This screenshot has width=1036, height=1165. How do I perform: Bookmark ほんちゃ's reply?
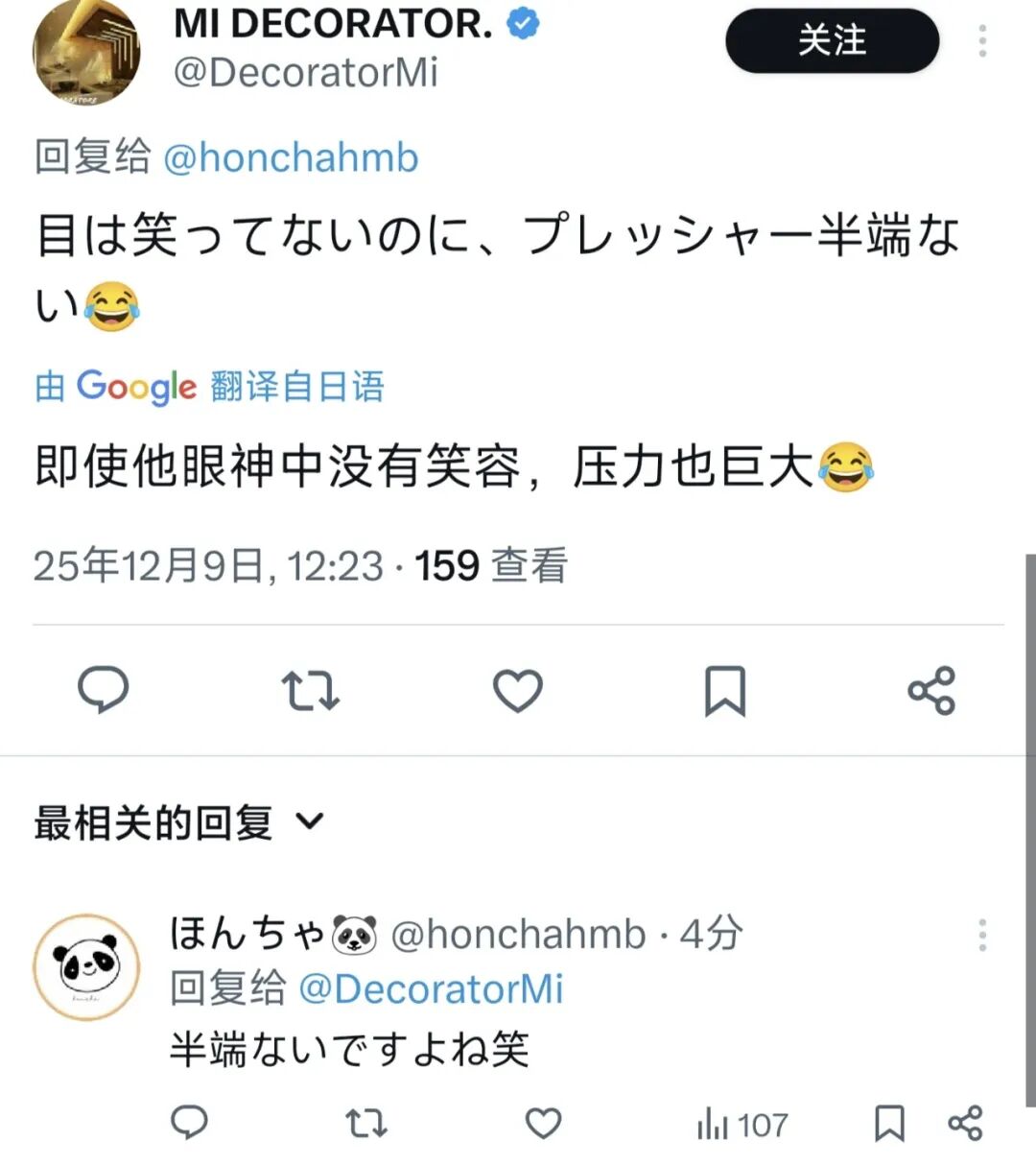tap(889, 1122)
